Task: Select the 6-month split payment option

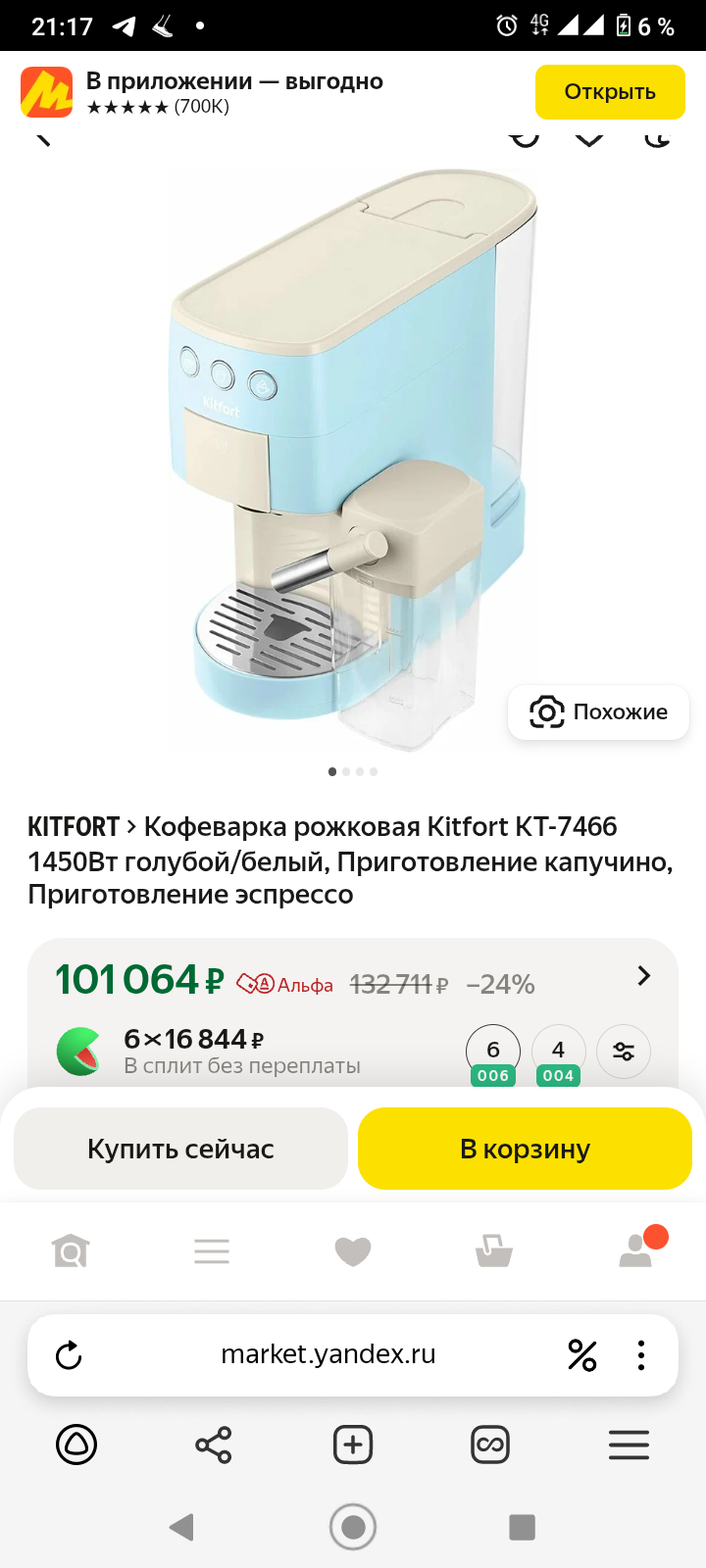Action: 492,1053
